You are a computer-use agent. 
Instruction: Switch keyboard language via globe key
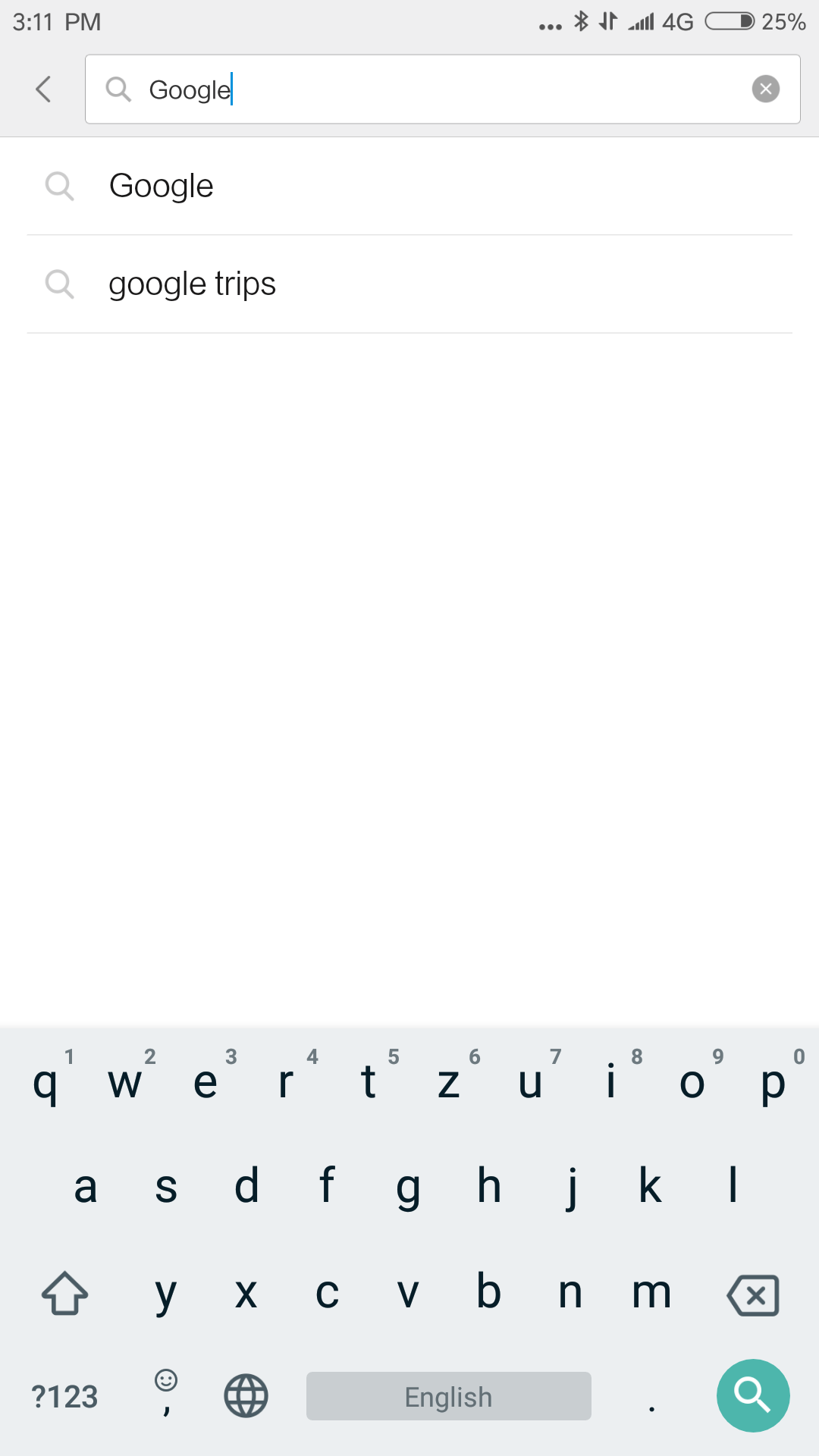246,1395
